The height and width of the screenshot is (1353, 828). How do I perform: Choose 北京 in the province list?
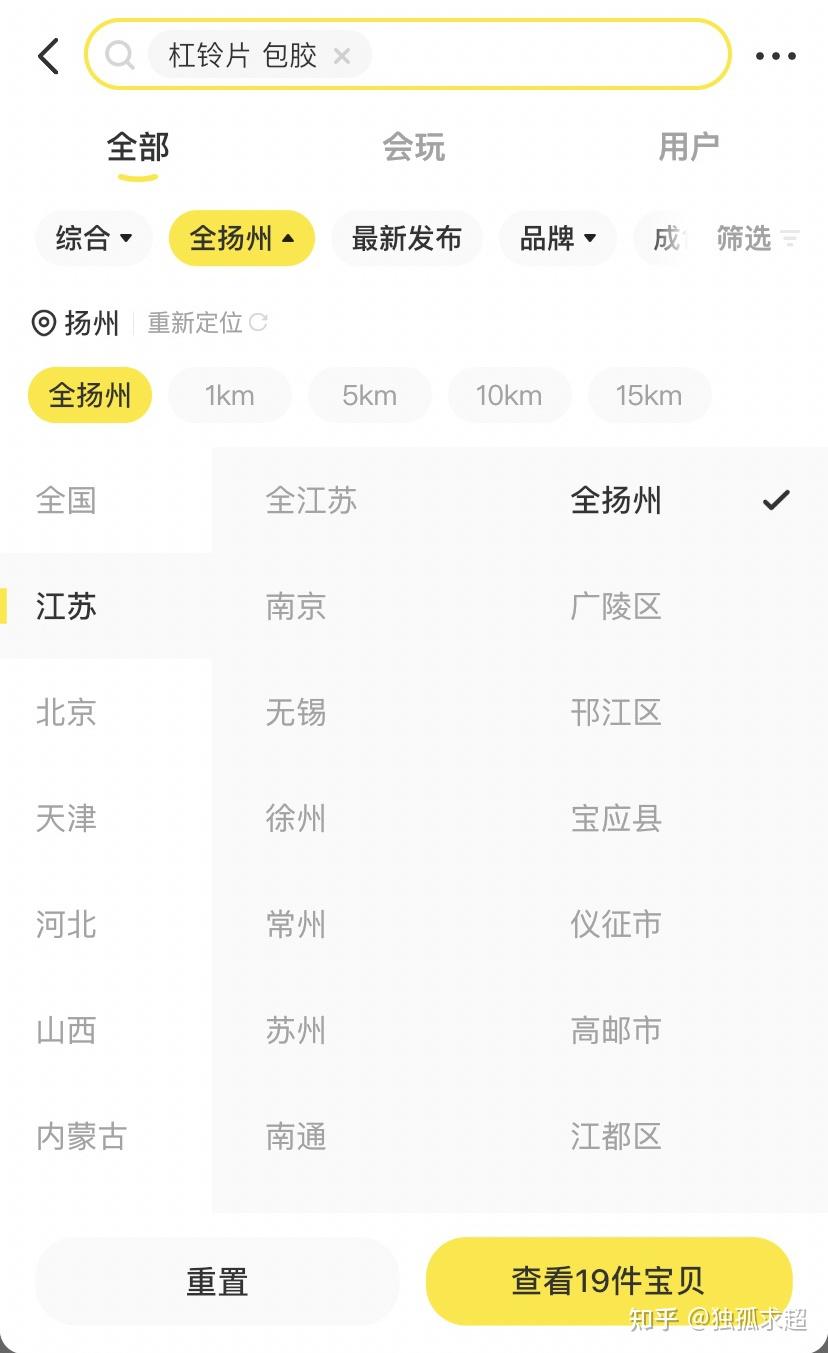click(66, 712)
